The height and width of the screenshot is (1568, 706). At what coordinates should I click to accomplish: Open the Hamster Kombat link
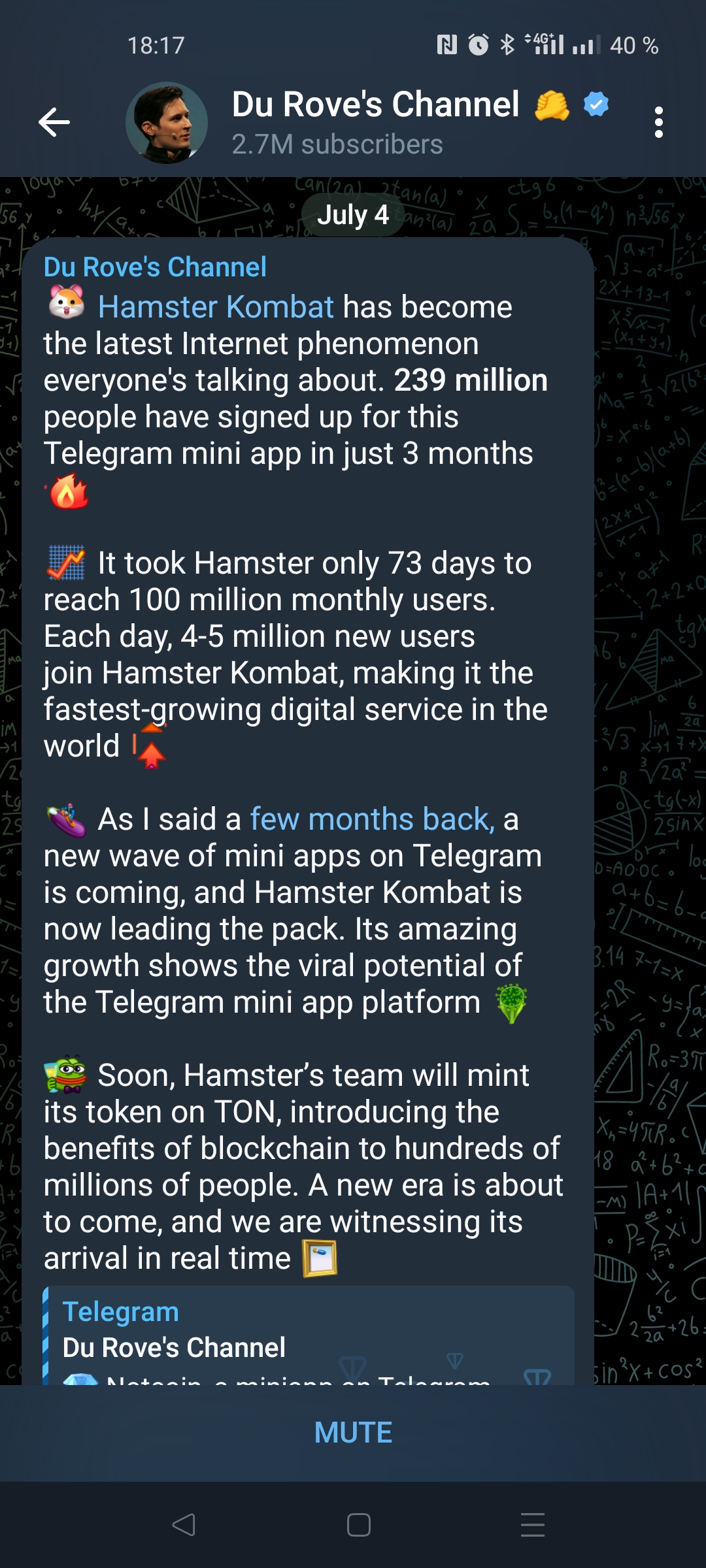click(x=216, y=306)
